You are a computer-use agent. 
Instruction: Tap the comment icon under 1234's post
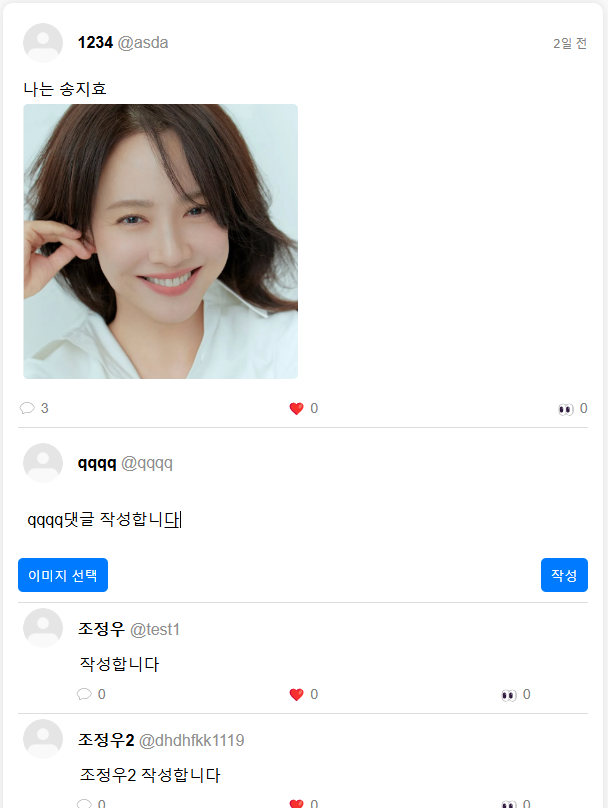coord(27,408)
